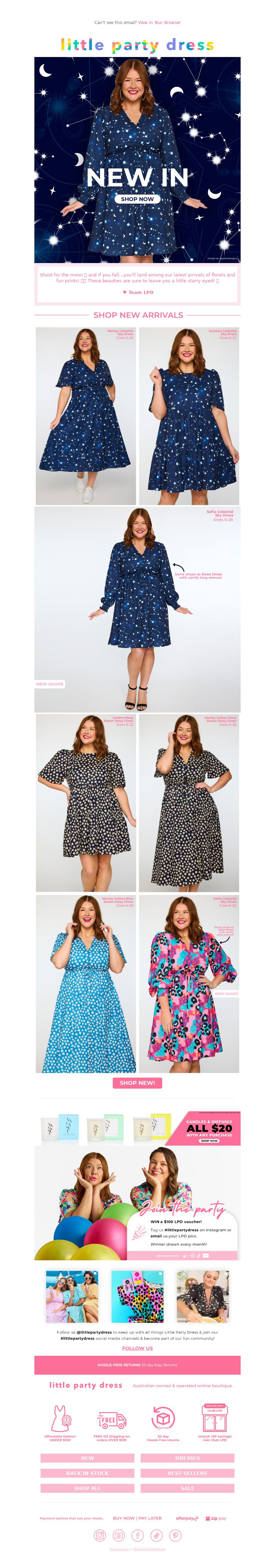Visit the Instagram profile icon

(x=100, y=1536)
